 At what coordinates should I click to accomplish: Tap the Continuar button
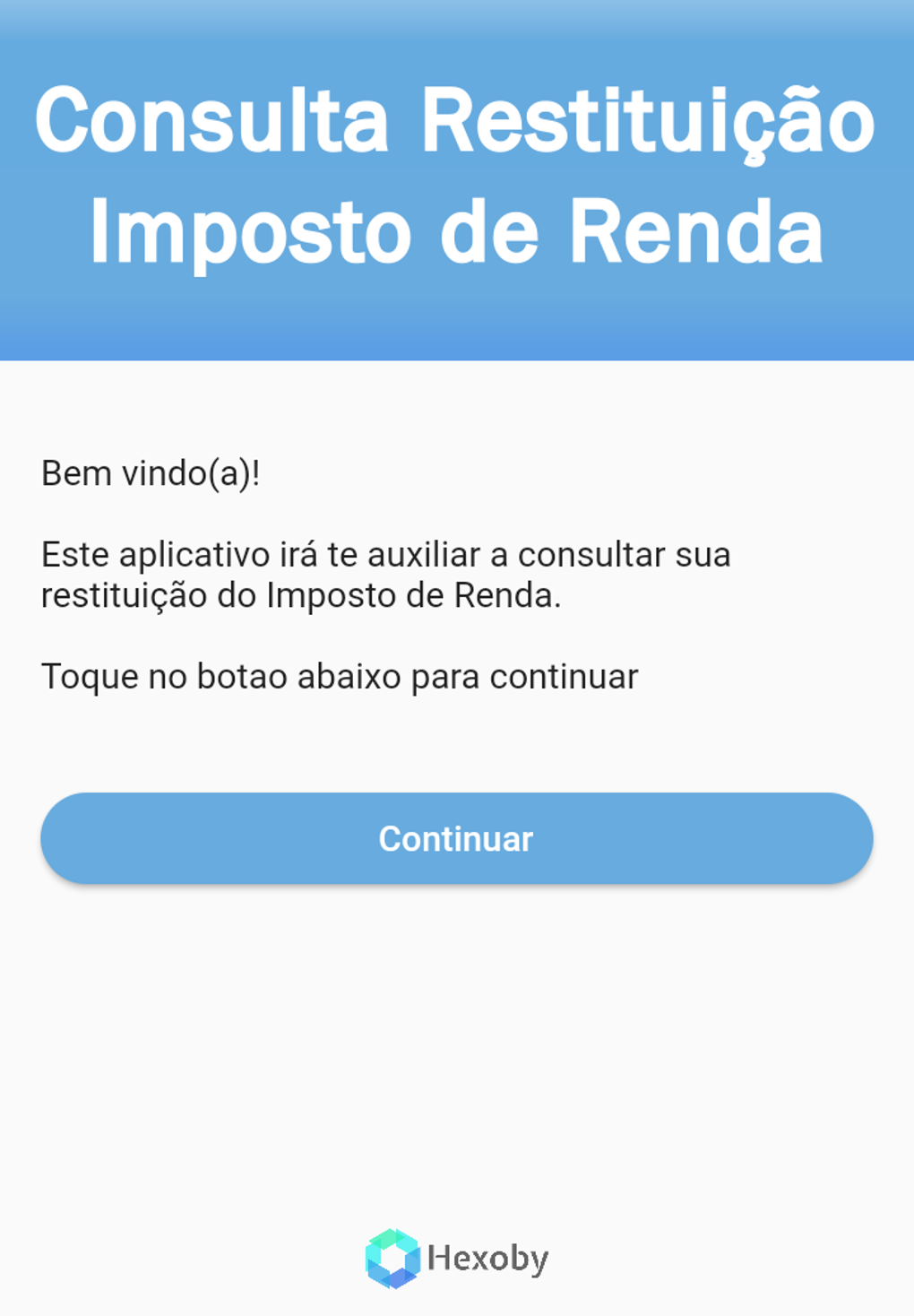point(456,838)
